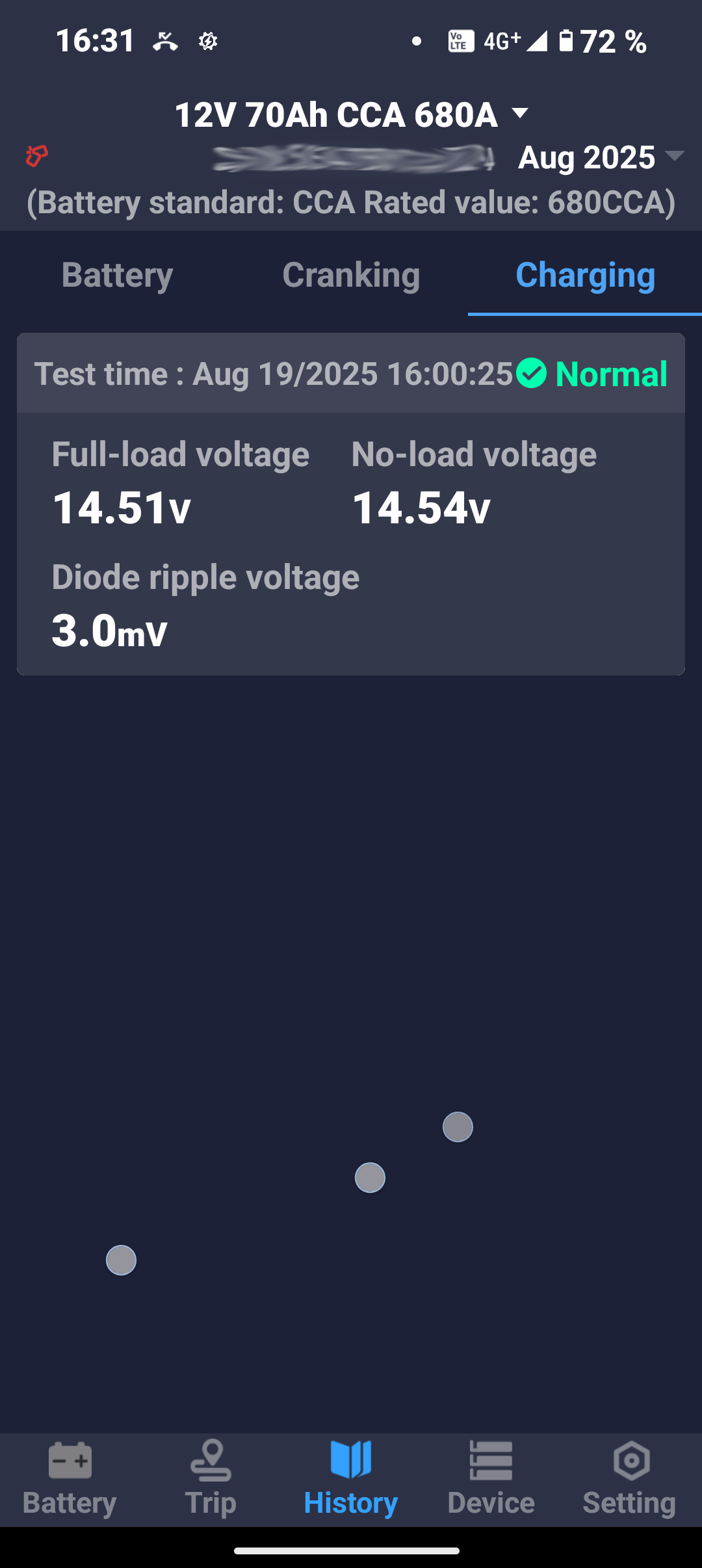The width and height of the screenshot is (702, 1568).
Task: Tap the red disconnected link icon
Action: click(x=36, y=156)
